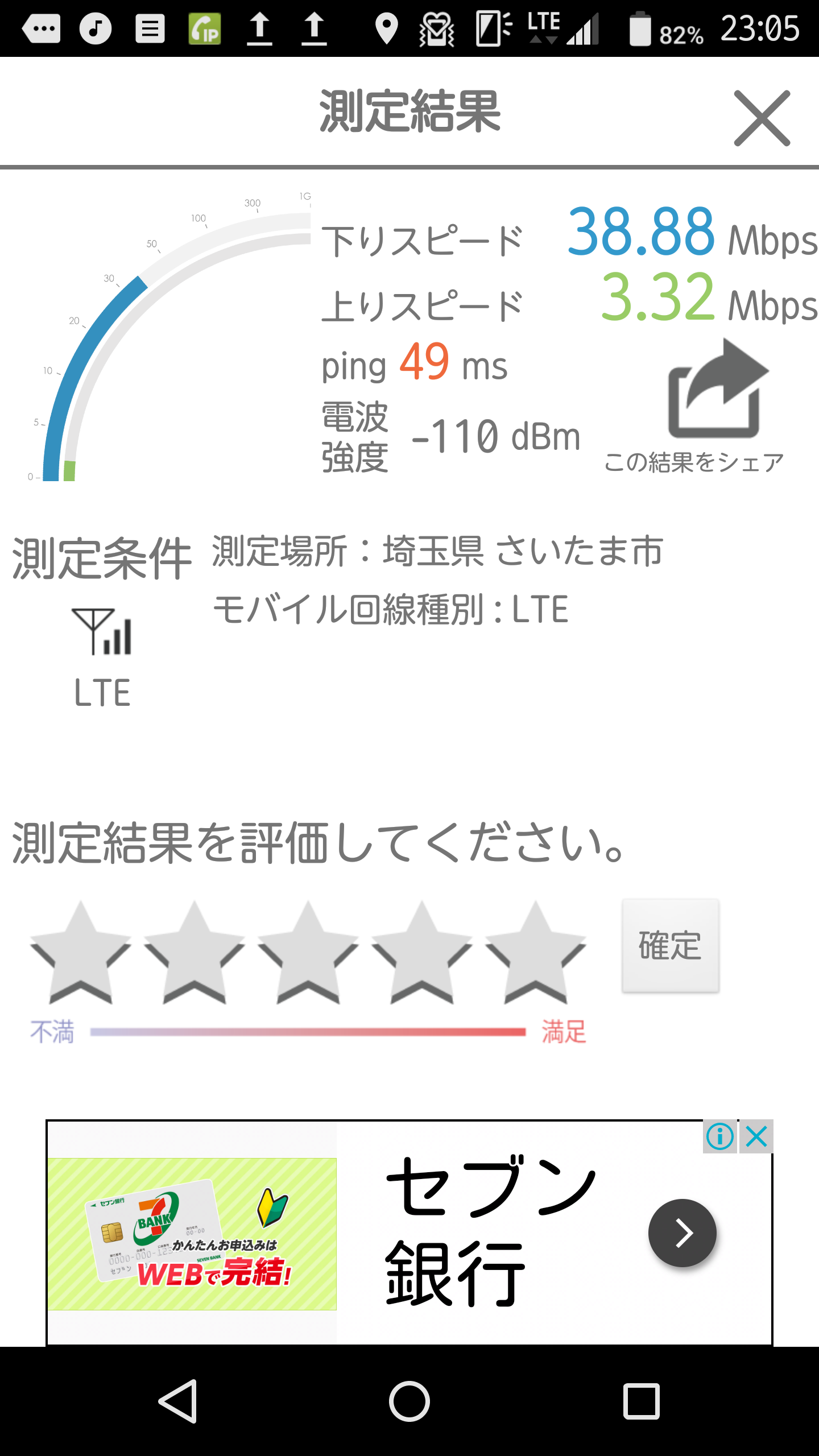
Task: Rate the result two stars
Action: coord(194,954)
